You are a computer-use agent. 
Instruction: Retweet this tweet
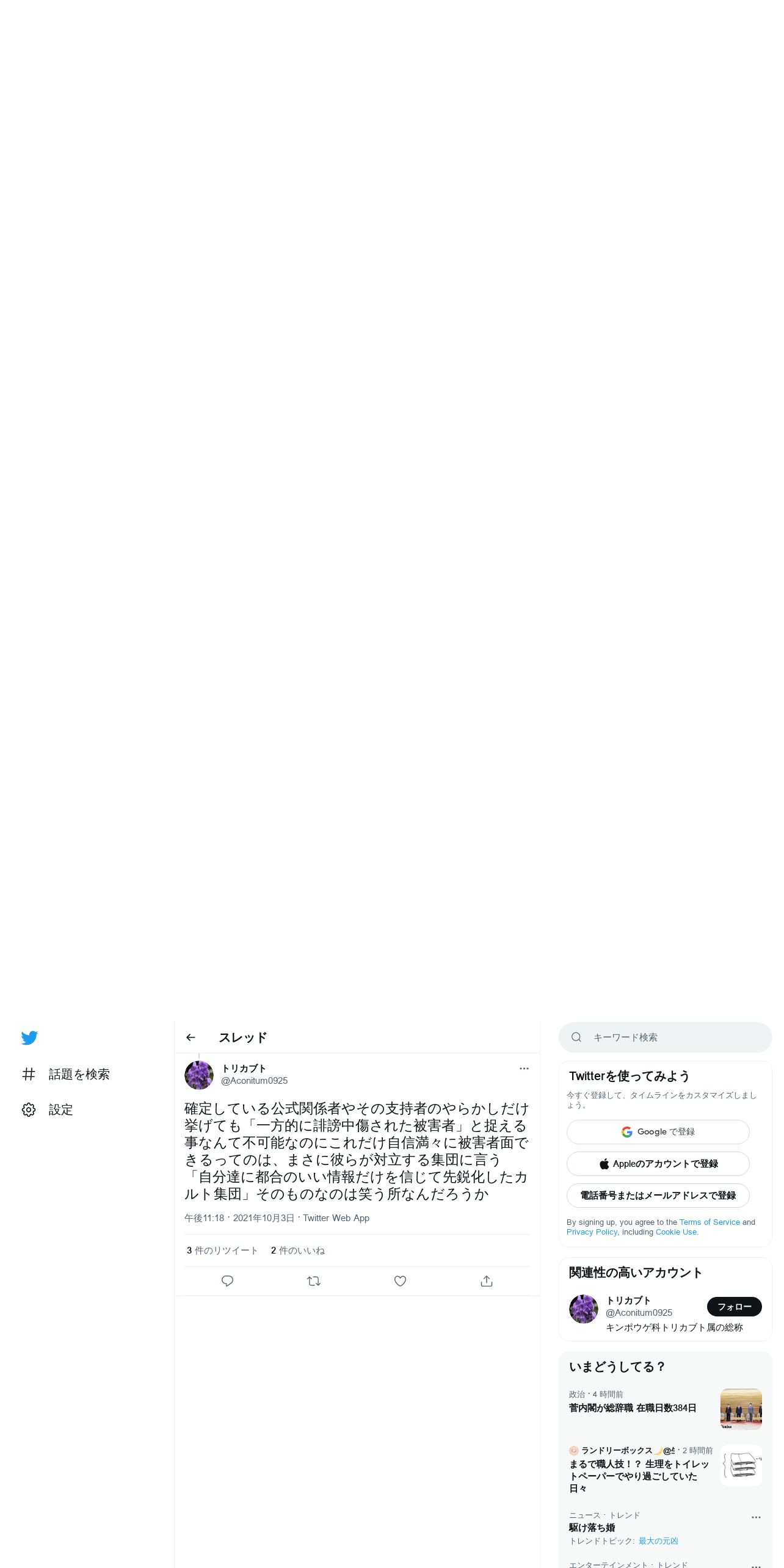tap(314, 1281)
